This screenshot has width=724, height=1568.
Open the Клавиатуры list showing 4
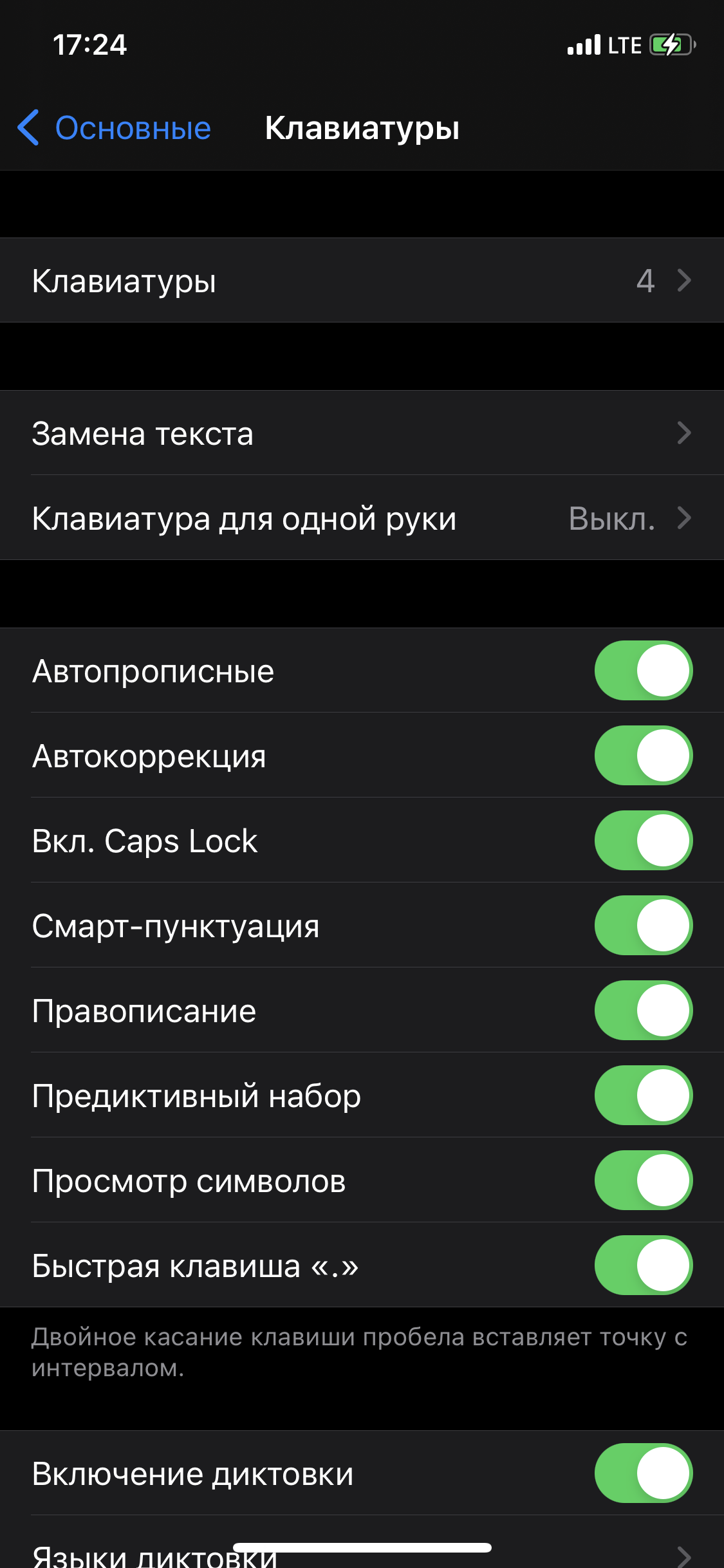coord(362,280)
